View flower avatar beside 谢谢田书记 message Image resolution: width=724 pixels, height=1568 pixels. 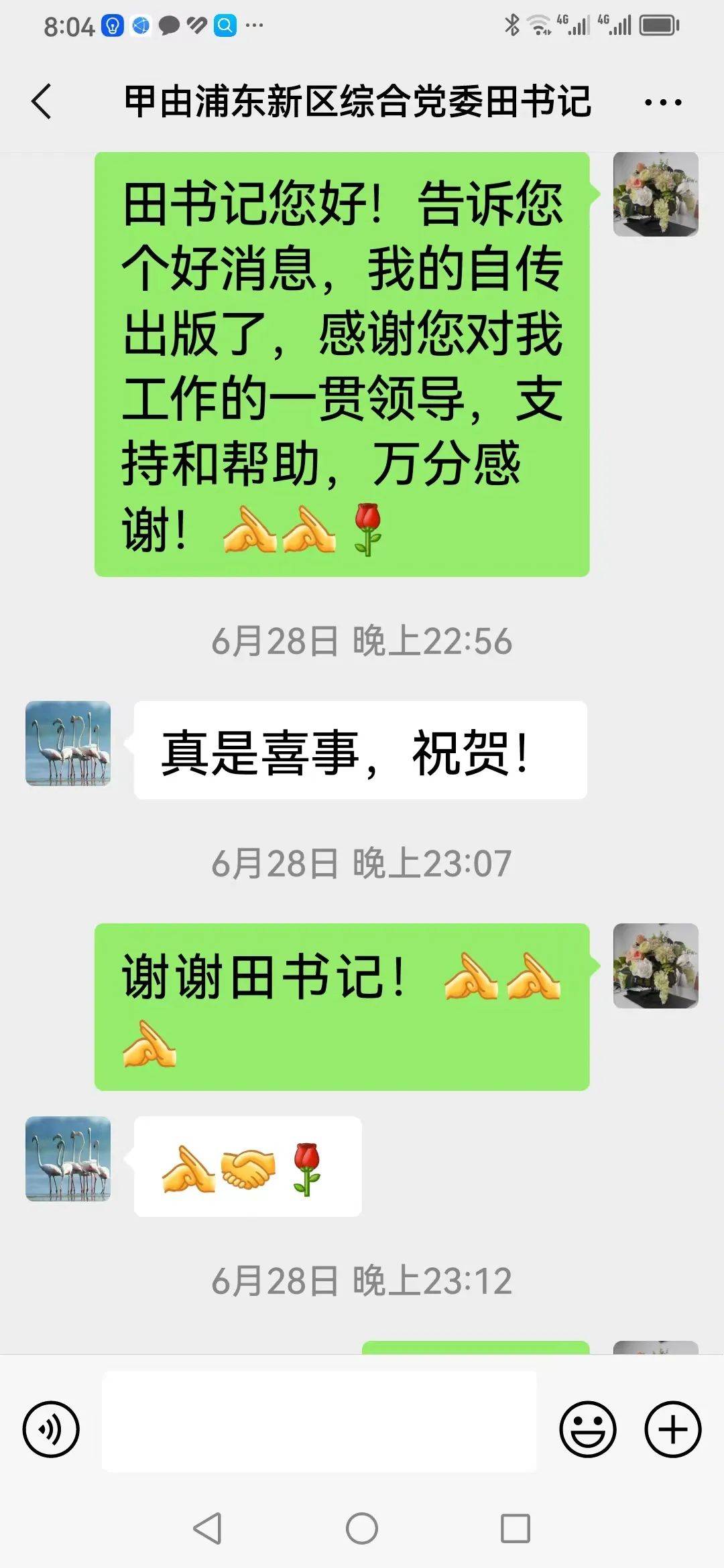(x=656, y=966)
